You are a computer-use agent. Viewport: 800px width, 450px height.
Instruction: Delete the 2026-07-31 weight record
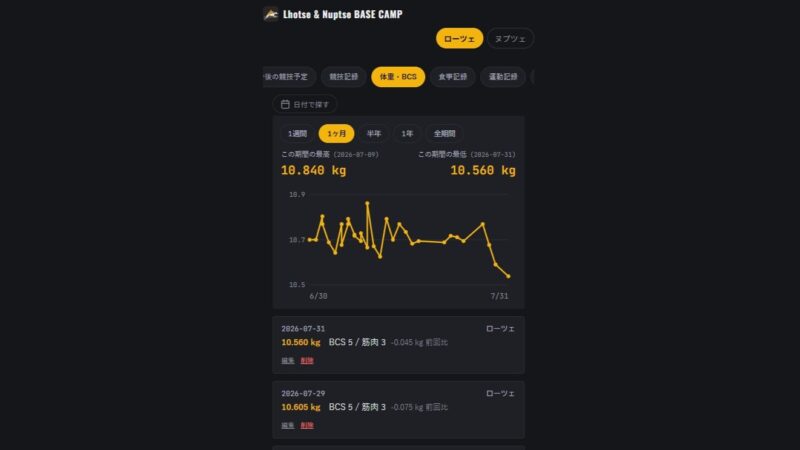click(307, 361)
